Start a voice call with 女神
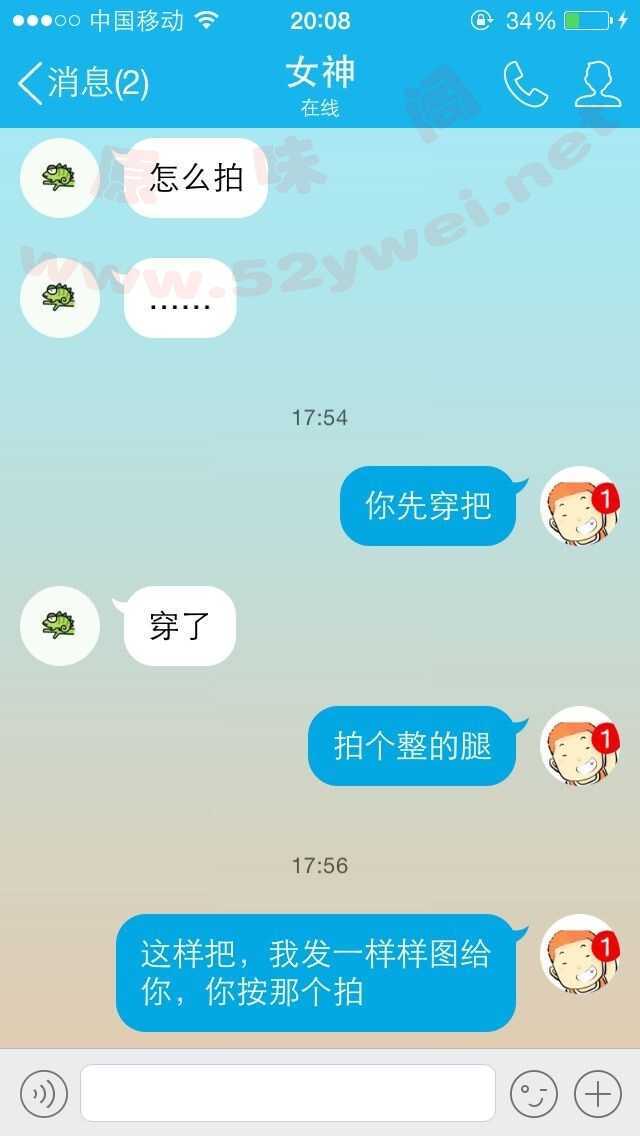The width and height of the screenshot is (640, 1136). [525, 85]
